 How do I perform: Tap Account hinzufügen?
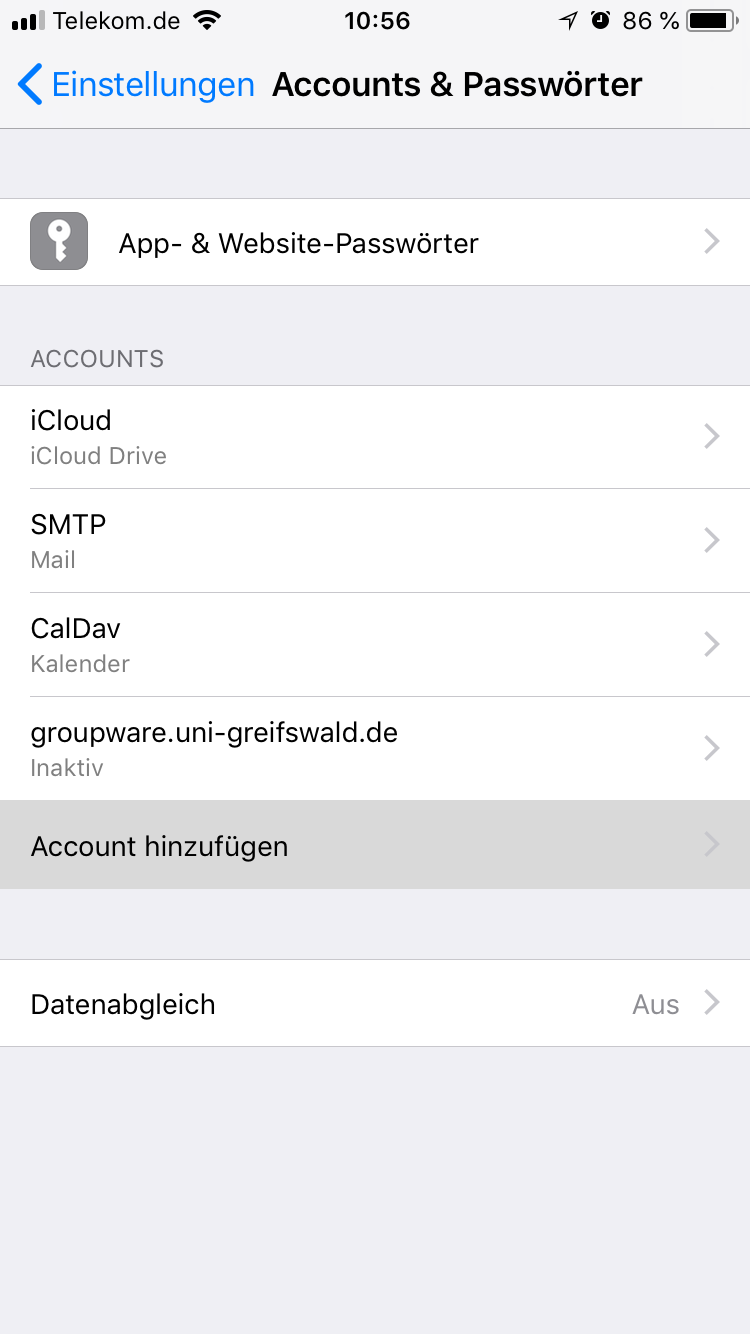[x=375, y=845]
